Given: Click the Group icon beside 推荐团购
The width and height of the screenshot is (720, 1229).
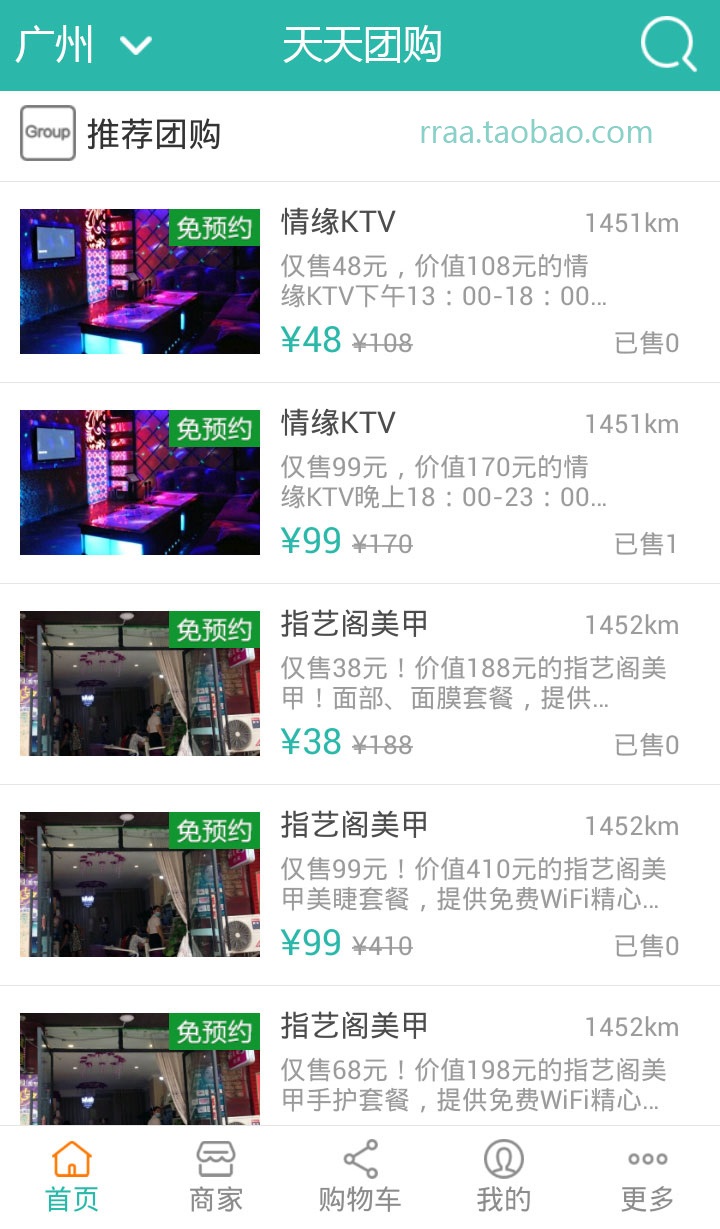Looking at the screenshot, I should point(47,132).
